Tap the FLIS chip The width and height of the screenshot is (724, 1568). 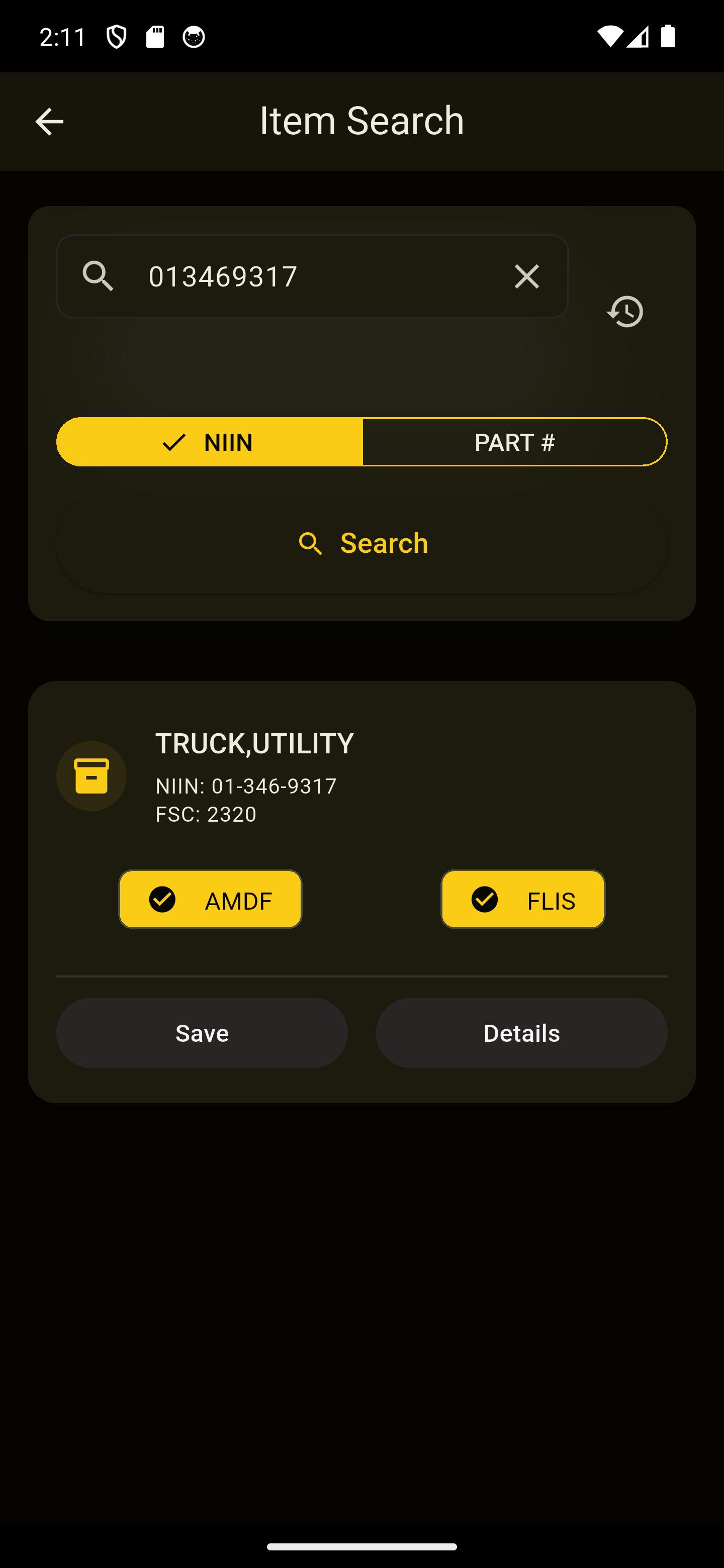click(x=522, y=899)
